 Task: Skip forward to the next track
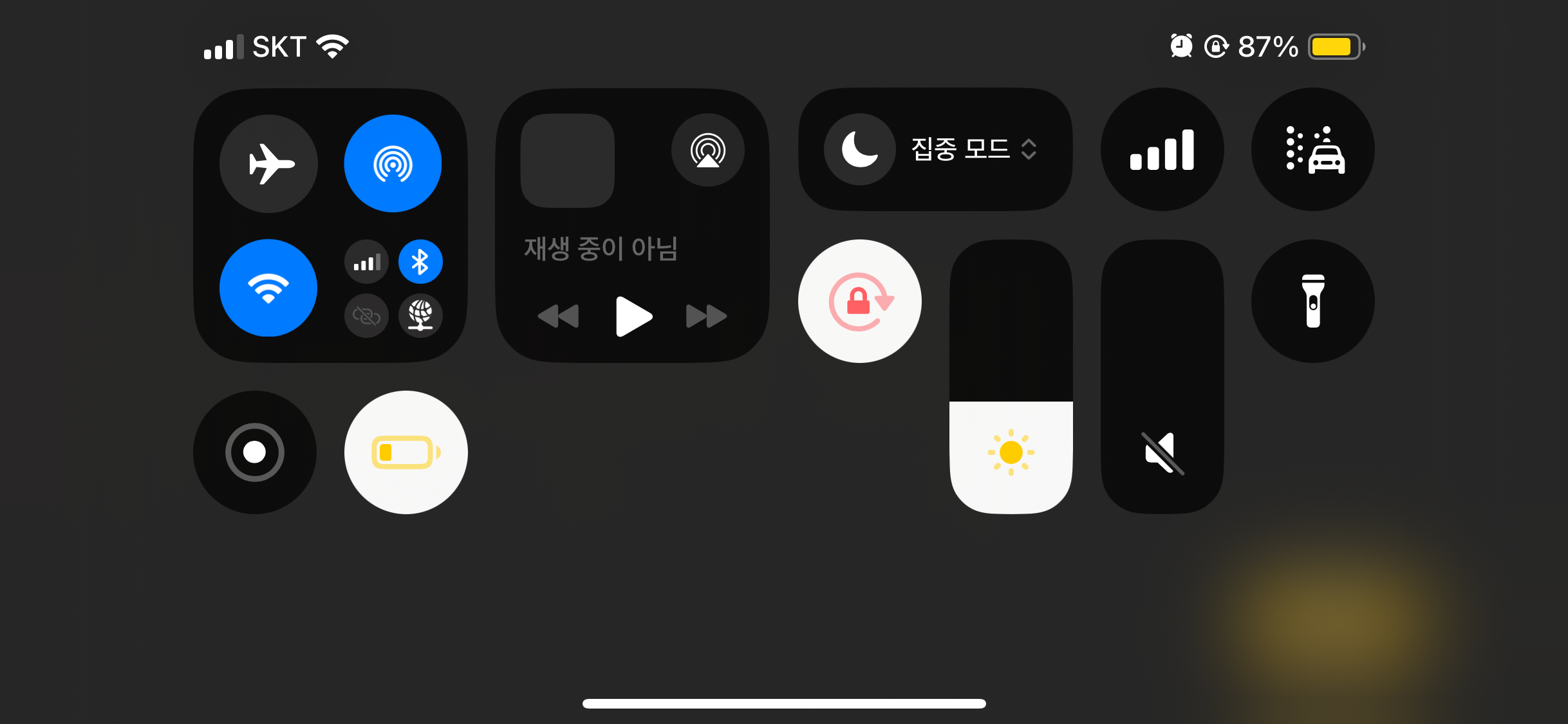click(706, 316)
